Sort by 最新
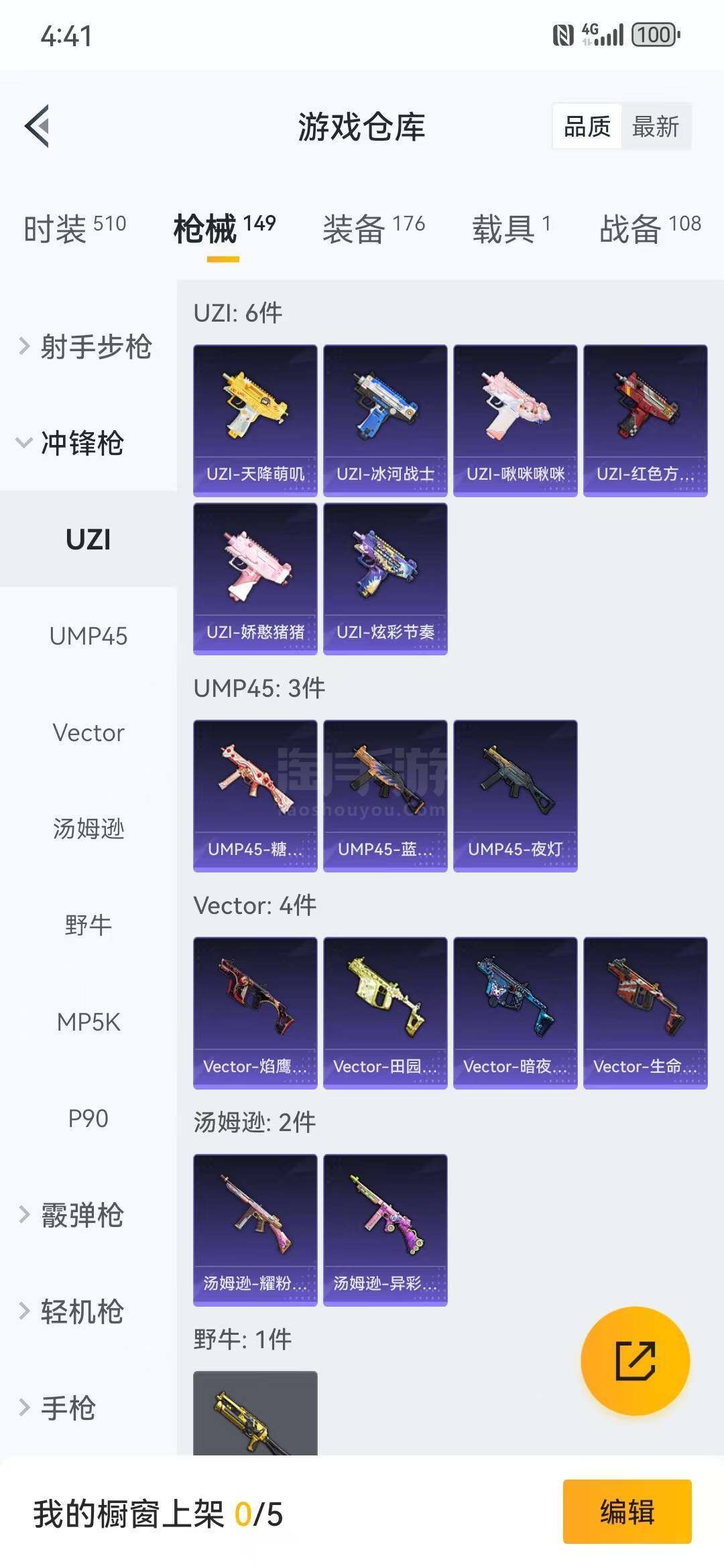Viewport: 724px width, 1568px height. 656,126
